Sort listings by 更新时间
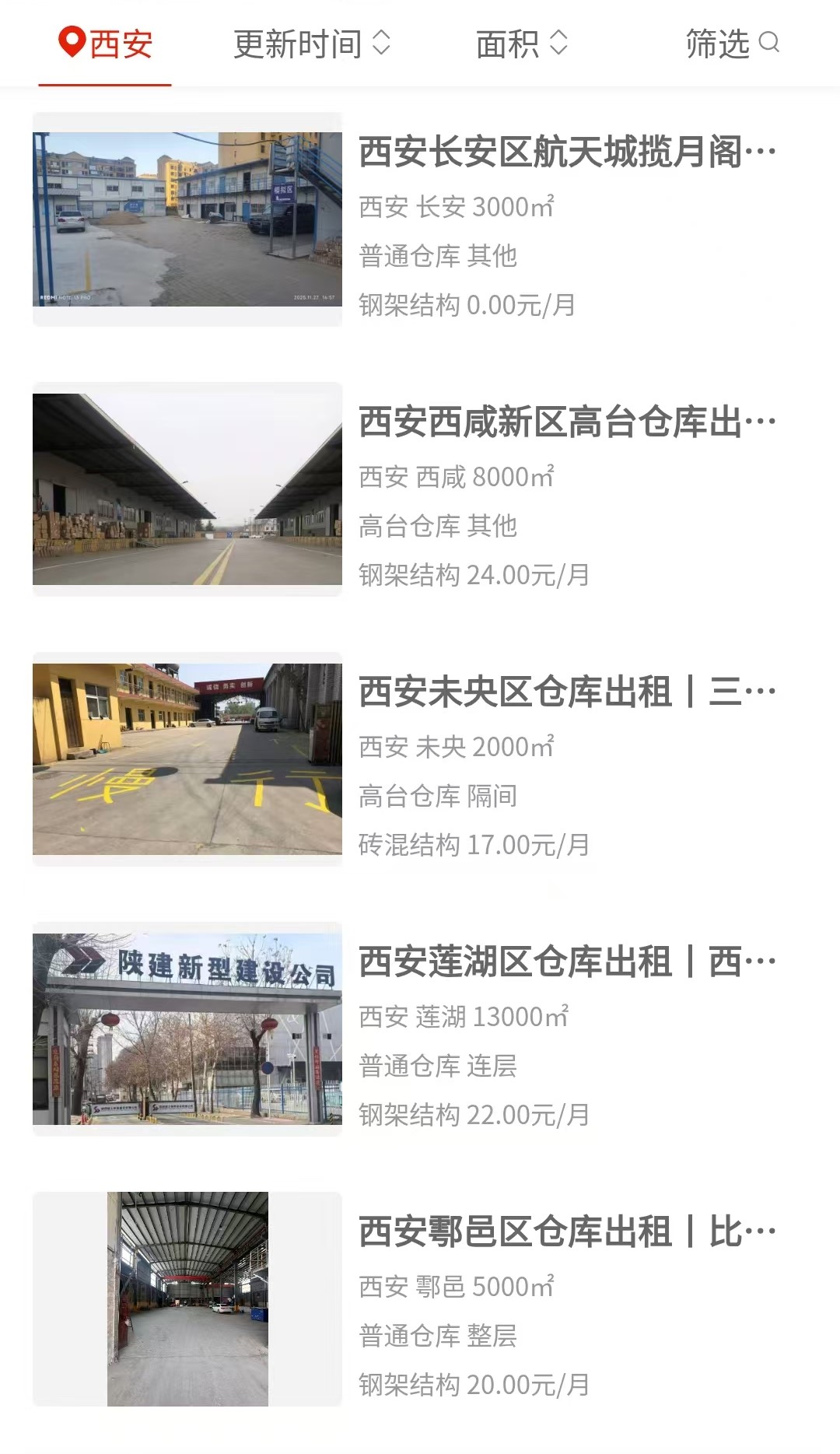This screenshot has height=1454, width=840. coord(312,44)
